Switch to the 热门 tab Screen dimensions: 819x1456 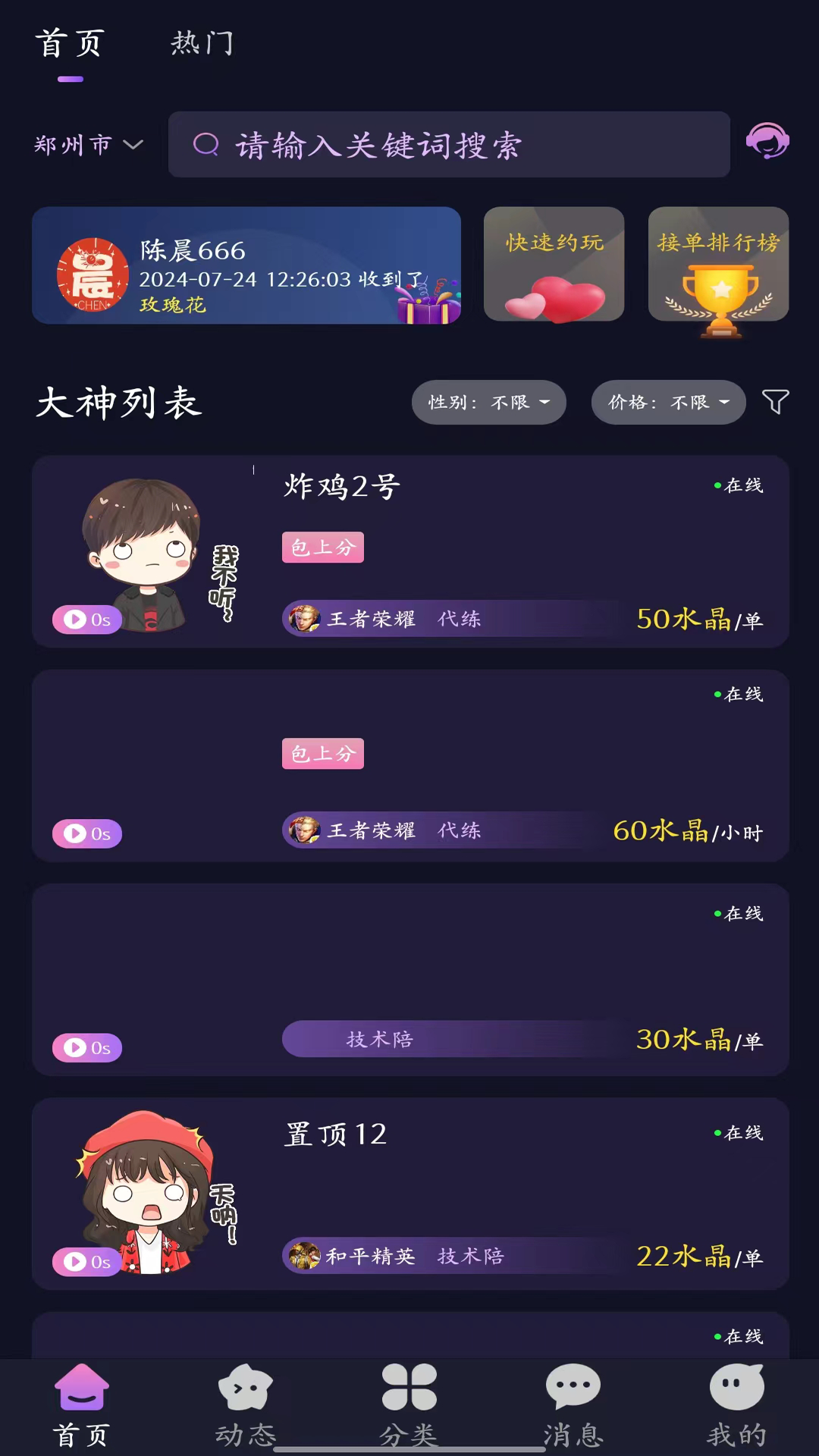[201, 43]
